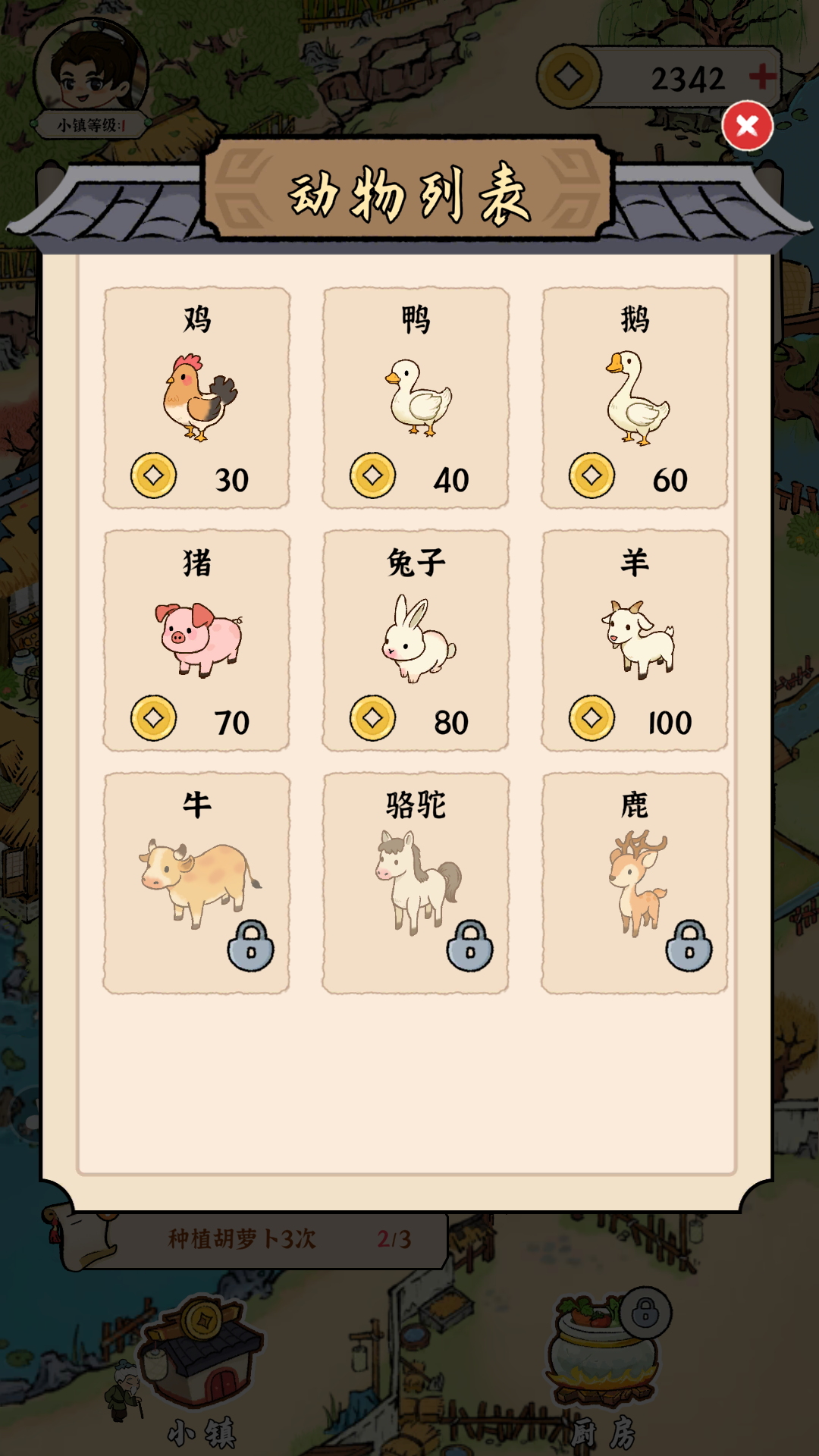Tap the locked cow card
Image resolution: width=819 pixels, height=1456 pixels.
coord(196,883)
